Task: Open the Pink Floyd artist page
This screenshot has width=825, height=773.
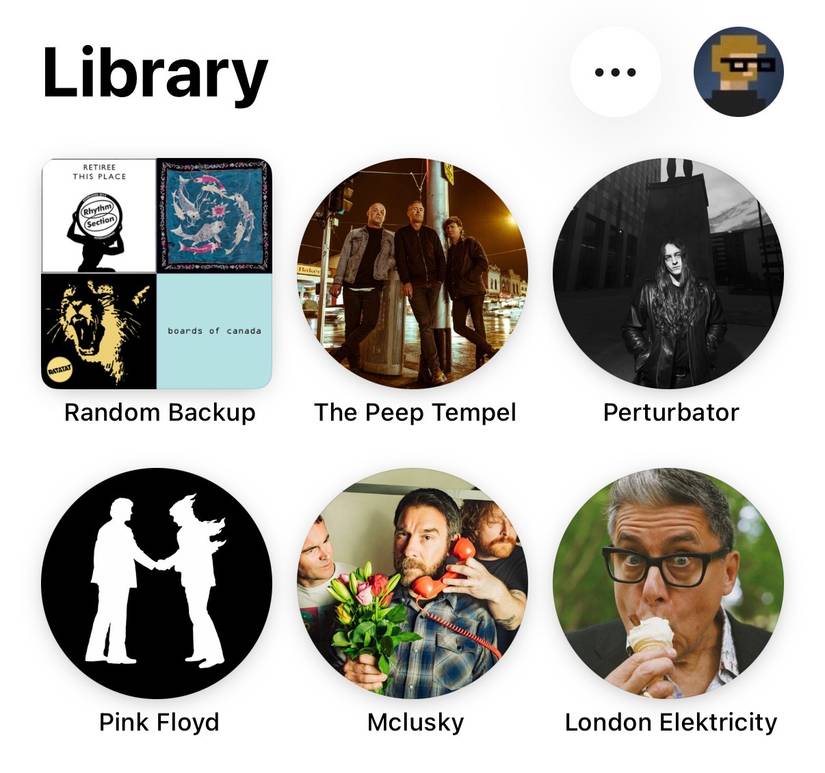Action: (157, 584)
